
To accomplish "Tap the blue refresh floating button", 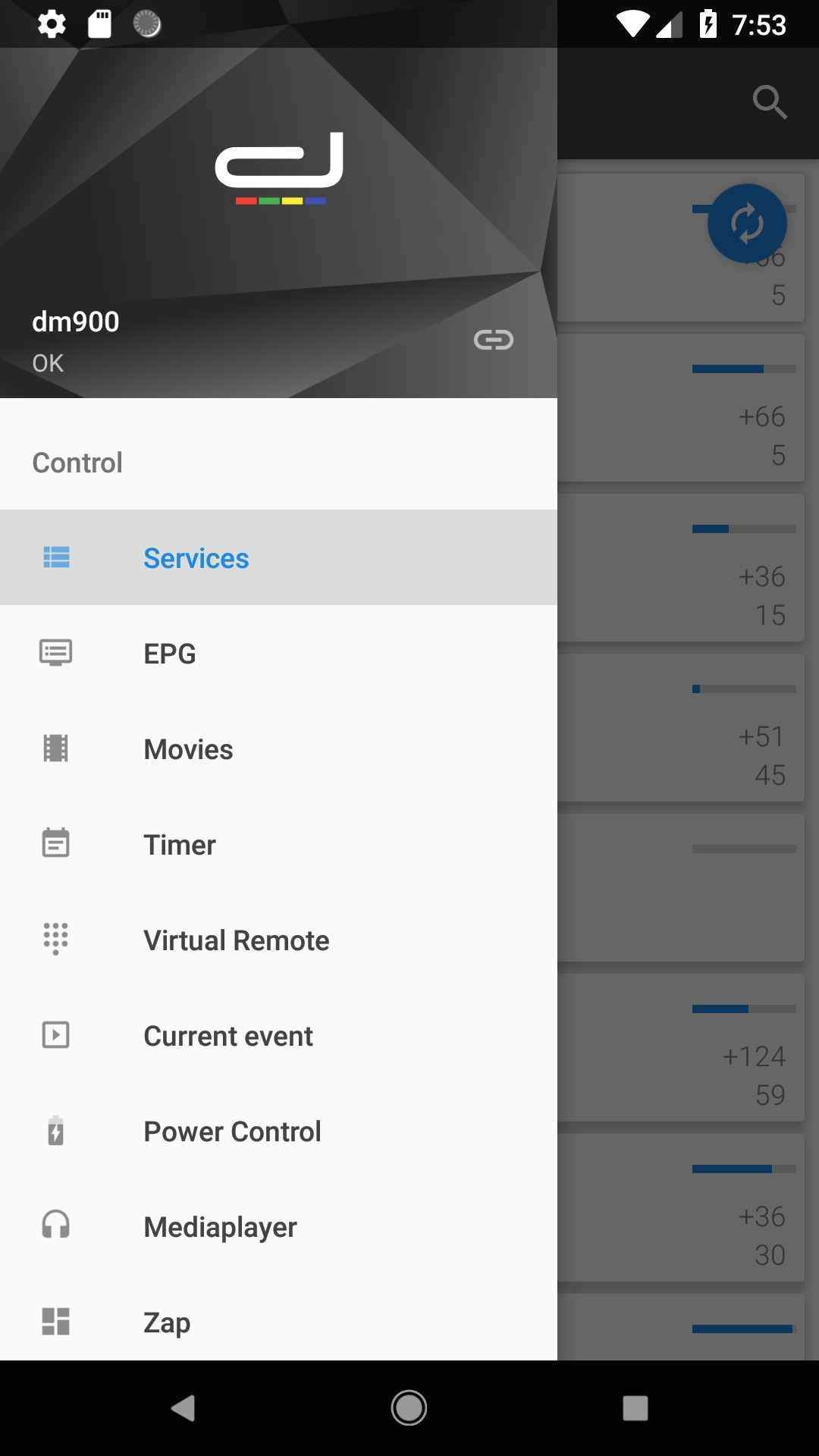I will 748,223.
